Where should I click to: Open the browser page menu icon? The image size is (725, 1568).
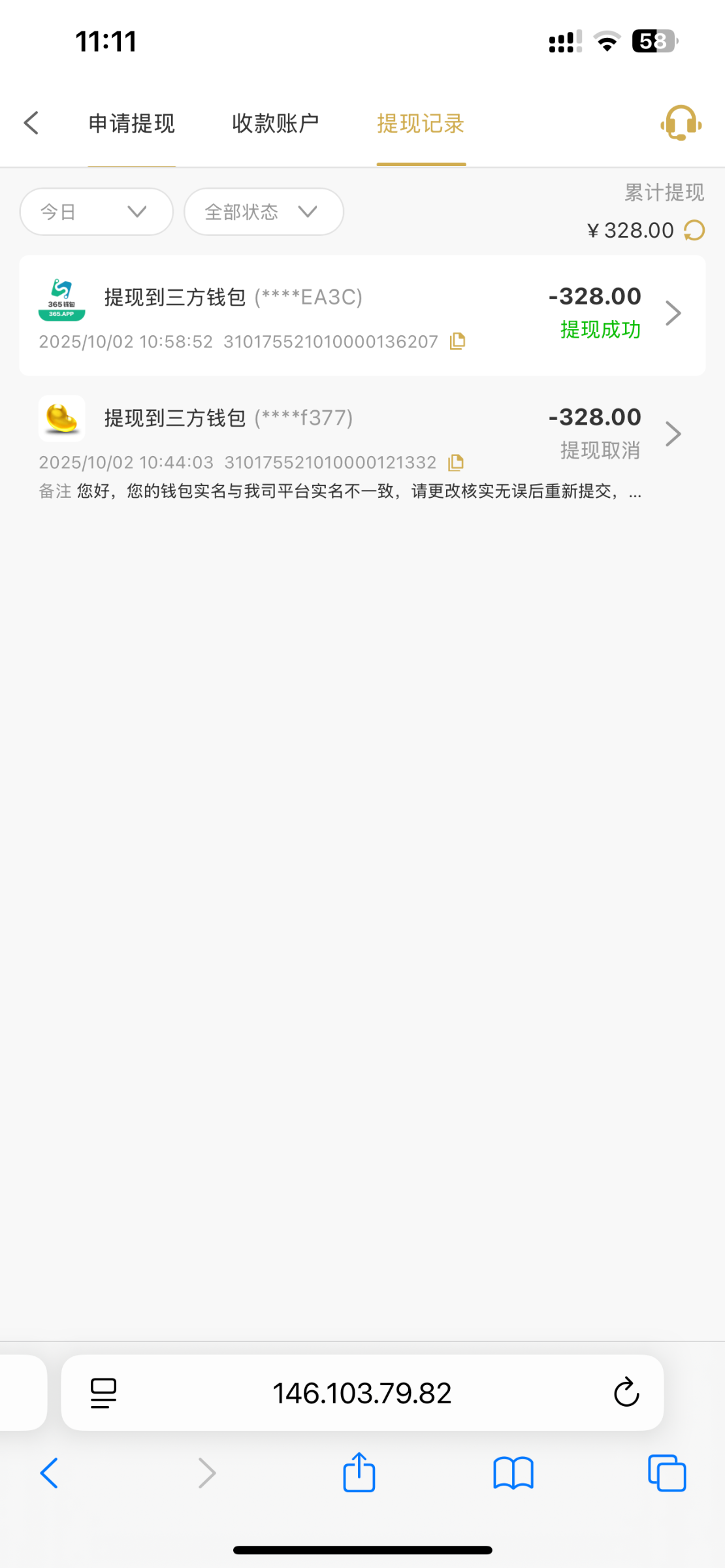104,1393
